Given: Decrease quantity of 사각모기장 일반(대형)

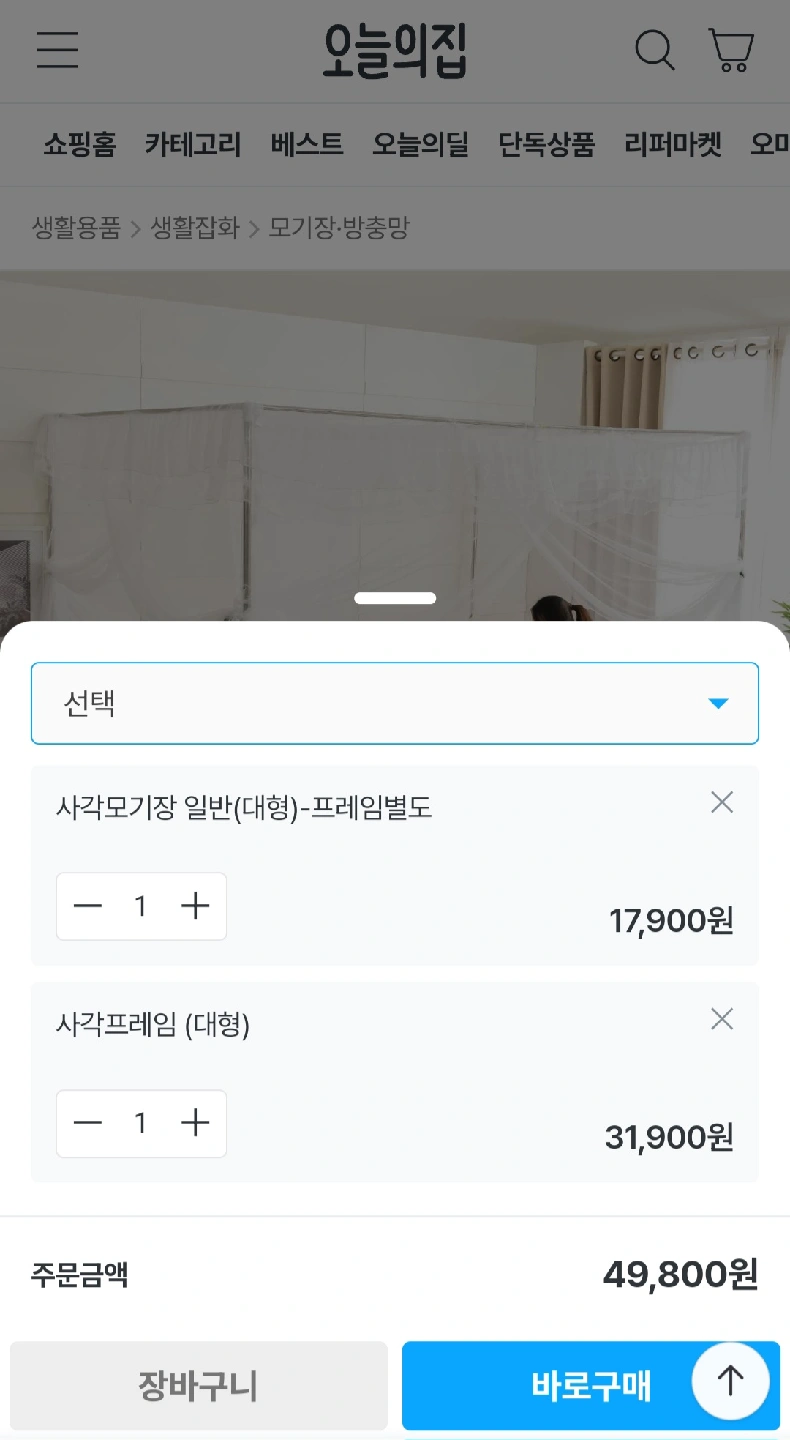Looking at the screenshot, I should (x=88, y=906).
